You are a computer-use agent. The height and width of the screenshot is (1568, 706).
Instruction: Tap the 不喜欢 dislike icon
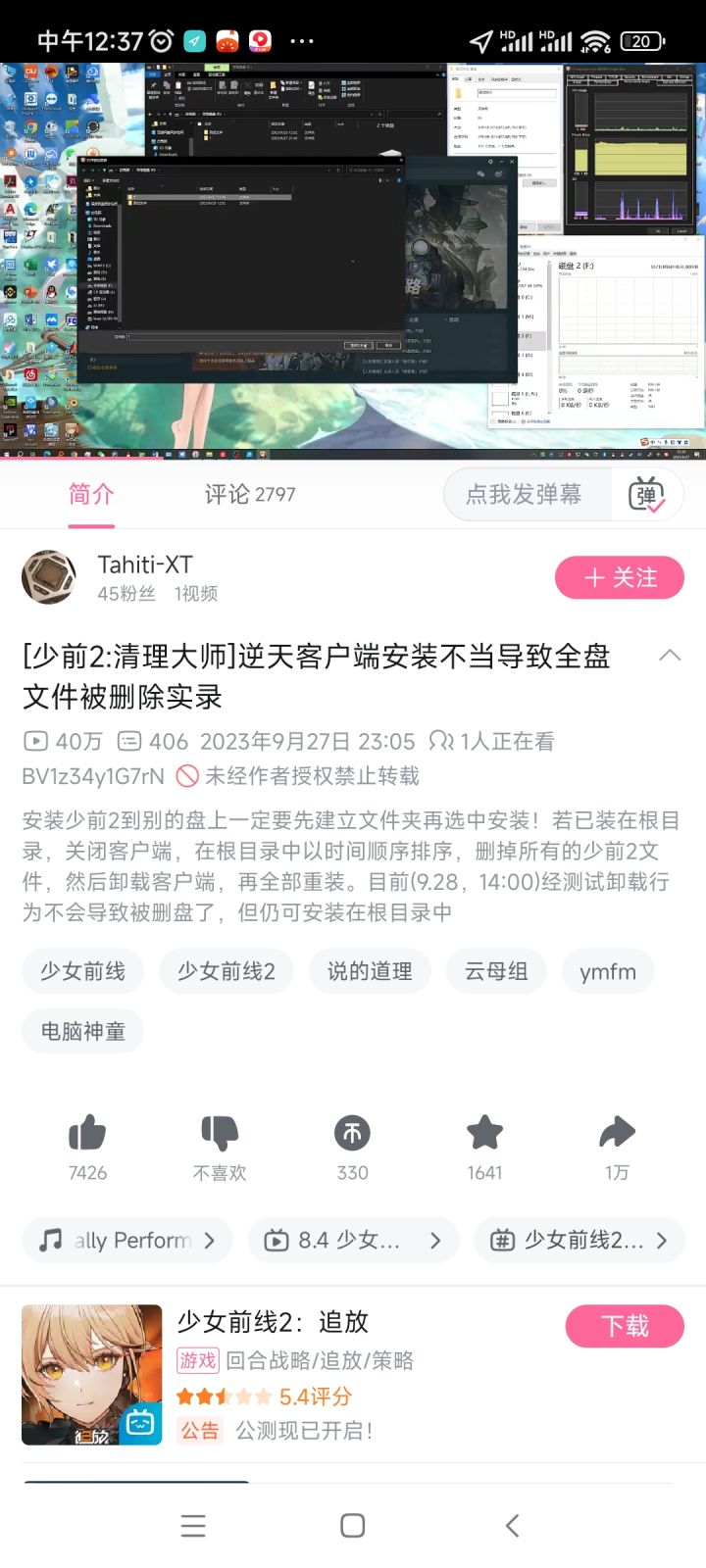(219, 1133)
